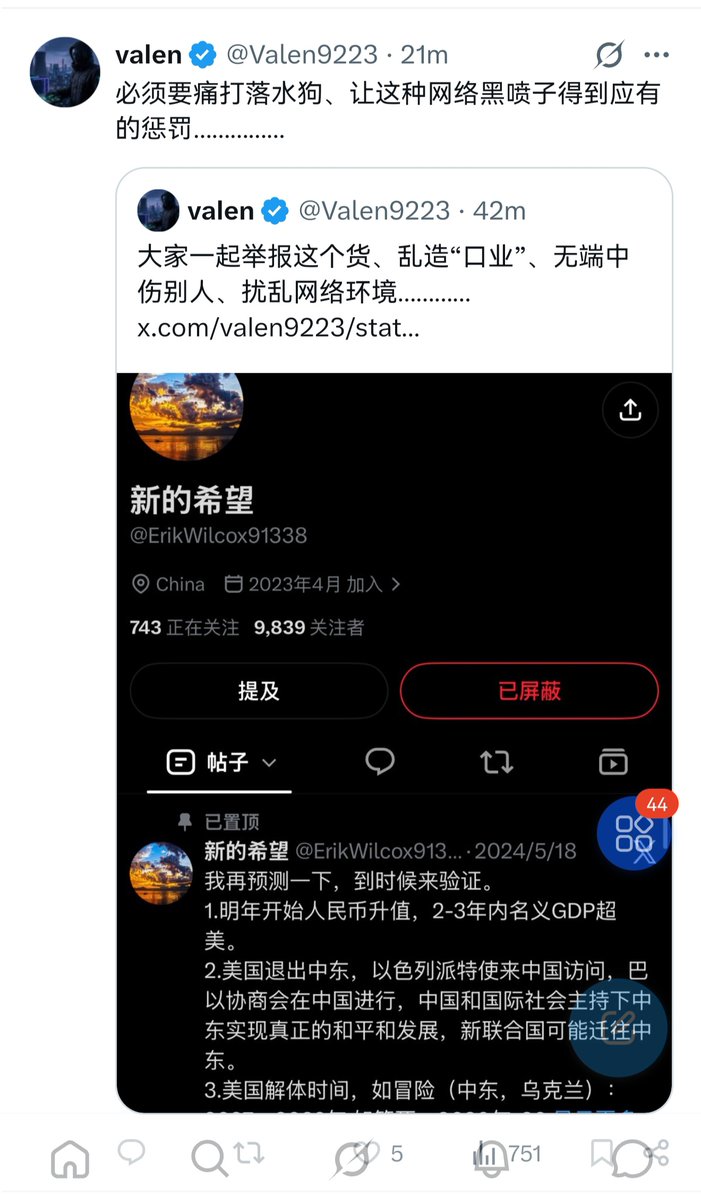Go to the Home tab
The height and width of the screenshot is (1200, 701).
70,1159
